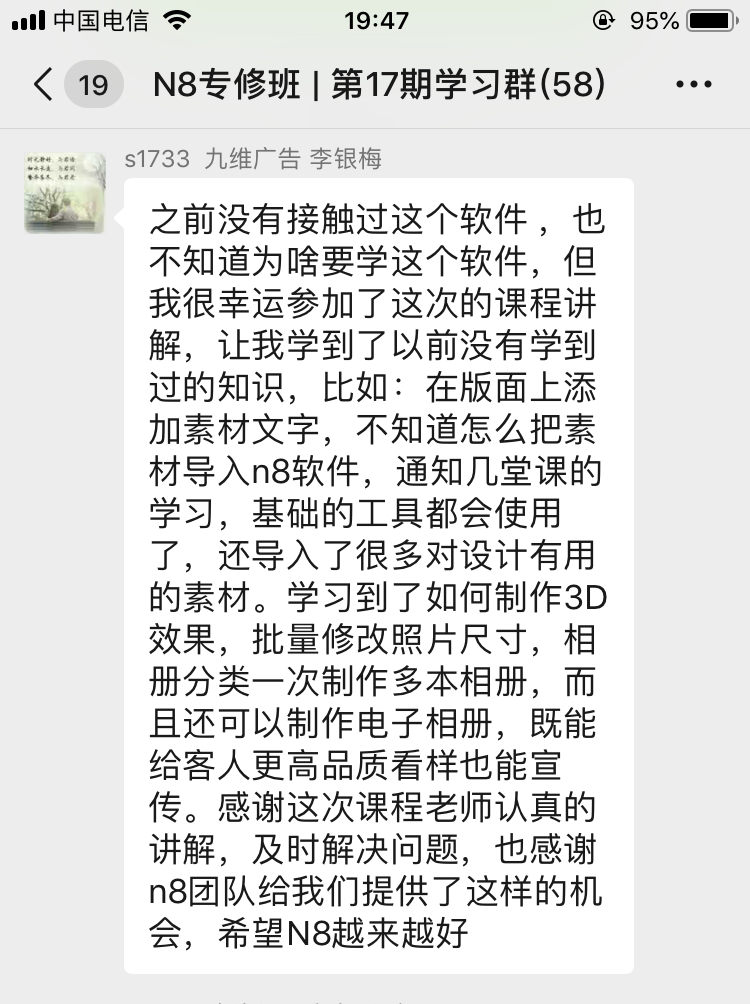
Task: Go back to the chat list
Action: pyautogui.click(x=44, y=85)
